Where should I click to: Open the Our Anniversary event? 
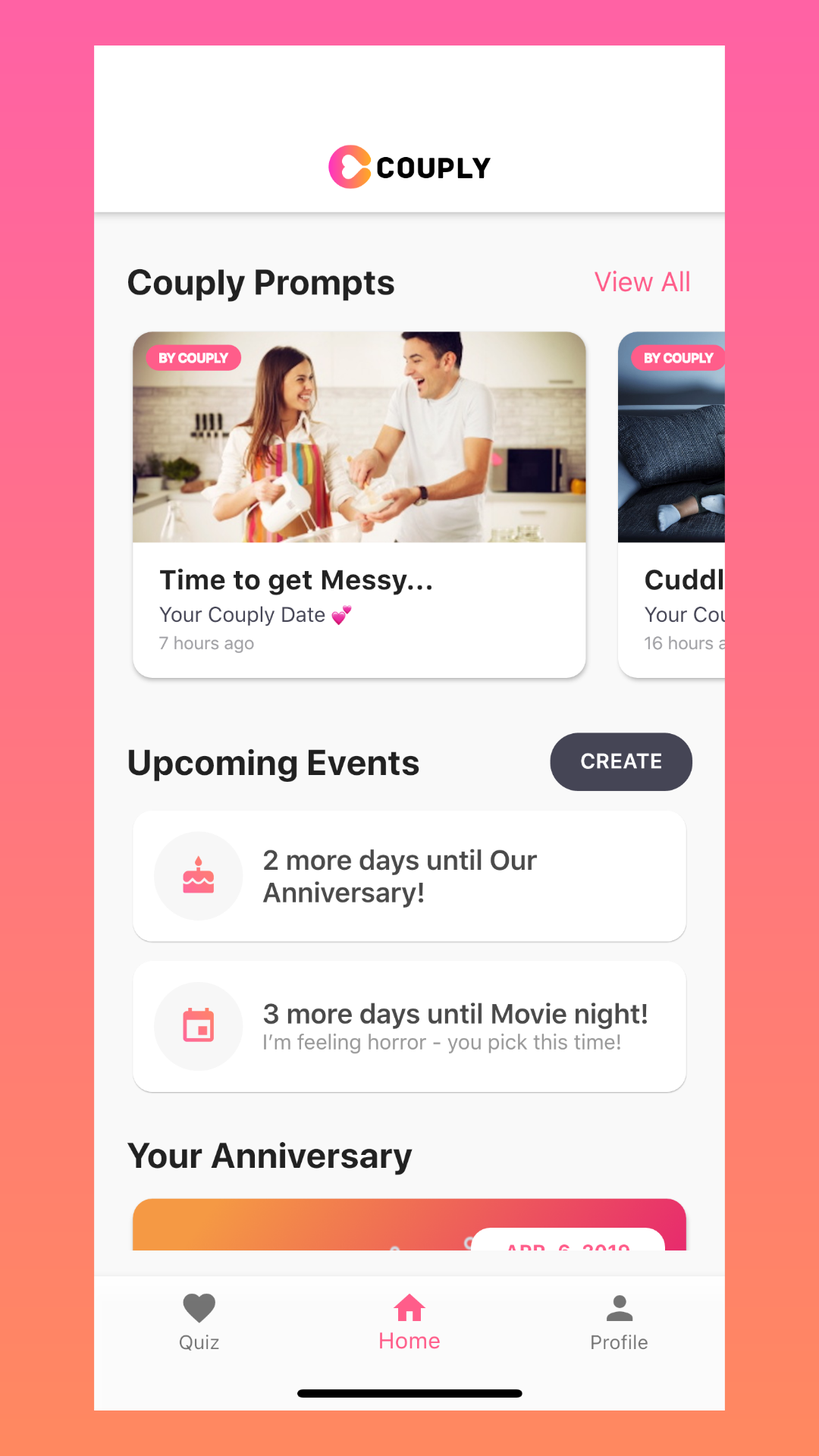(409, 876)
